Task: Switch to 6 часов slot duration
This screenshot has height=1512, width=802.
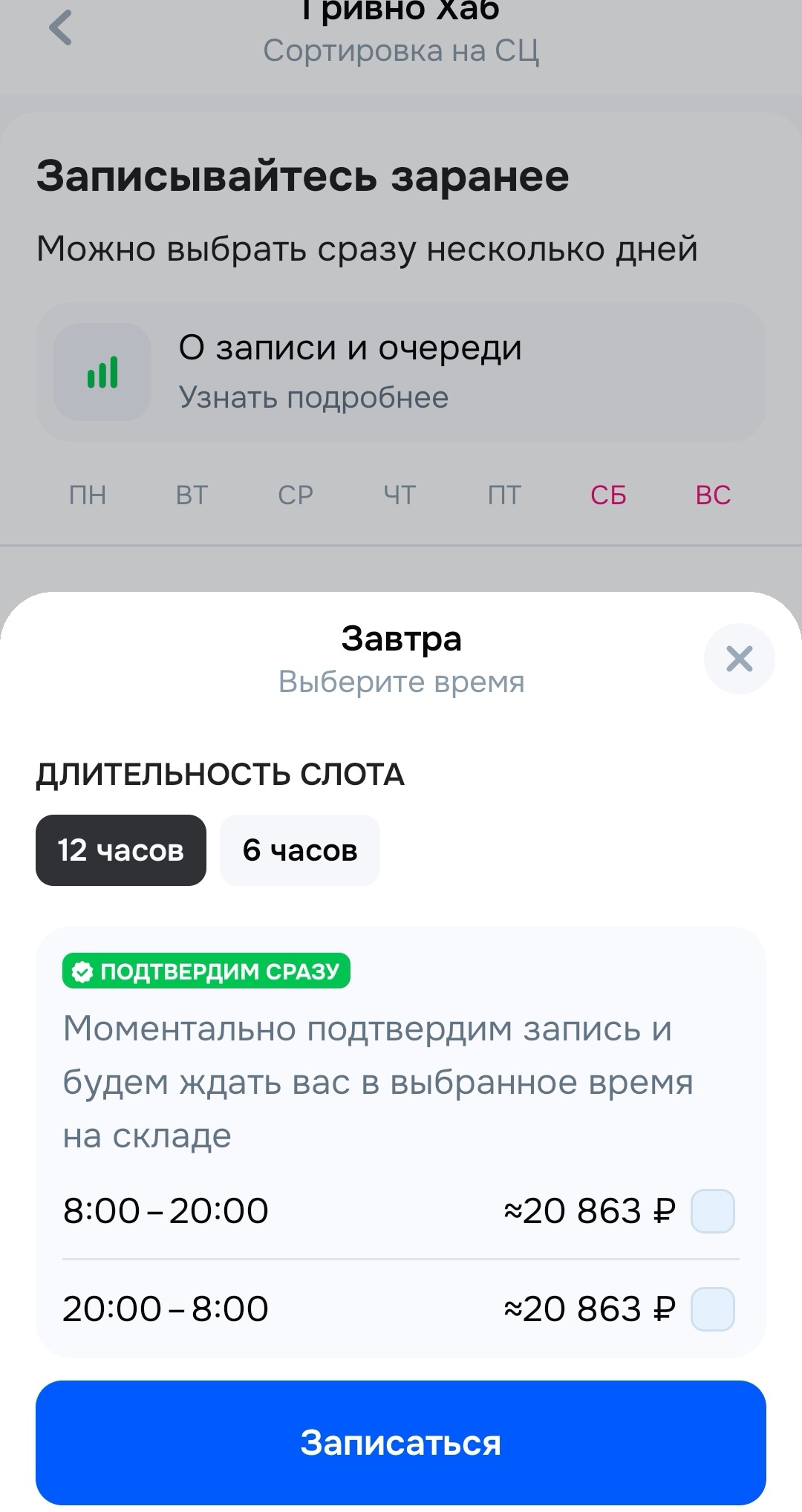Action: (x=300, y=850)
